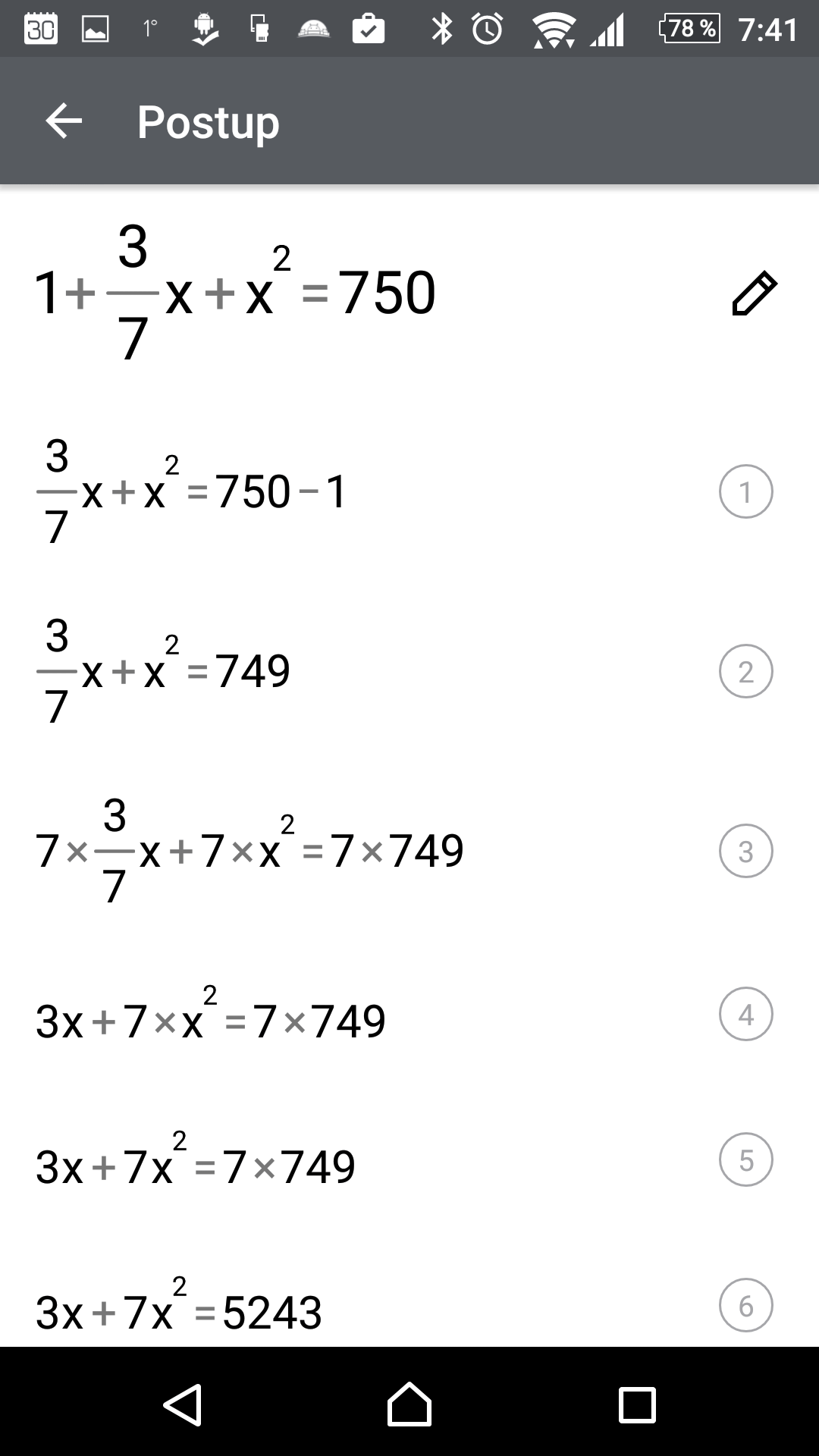Go back from the Postup screen
Image resolution: width=819 pixels, height=1456 pixels.
(x=64, y=121)
